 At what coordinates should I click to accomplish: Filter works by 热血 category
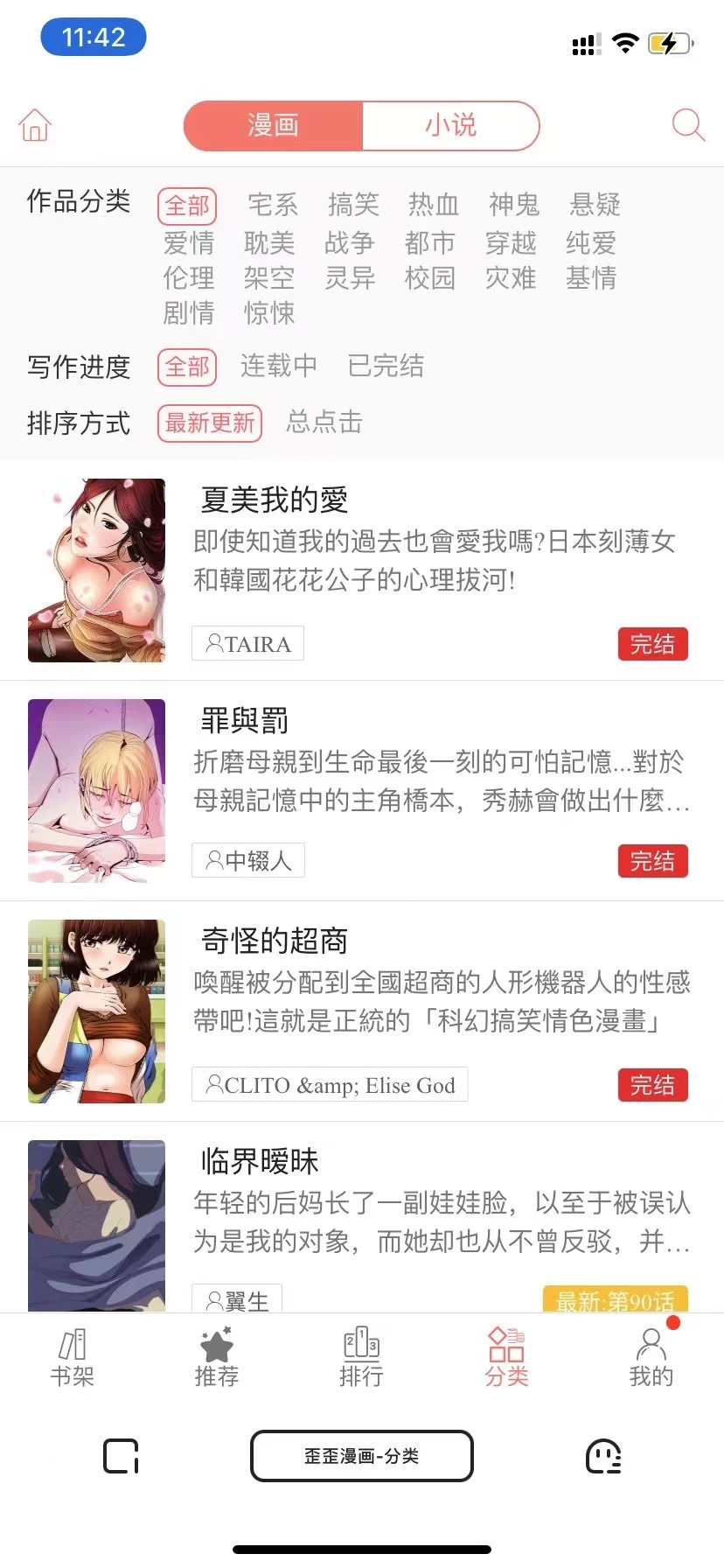[433, 205]
